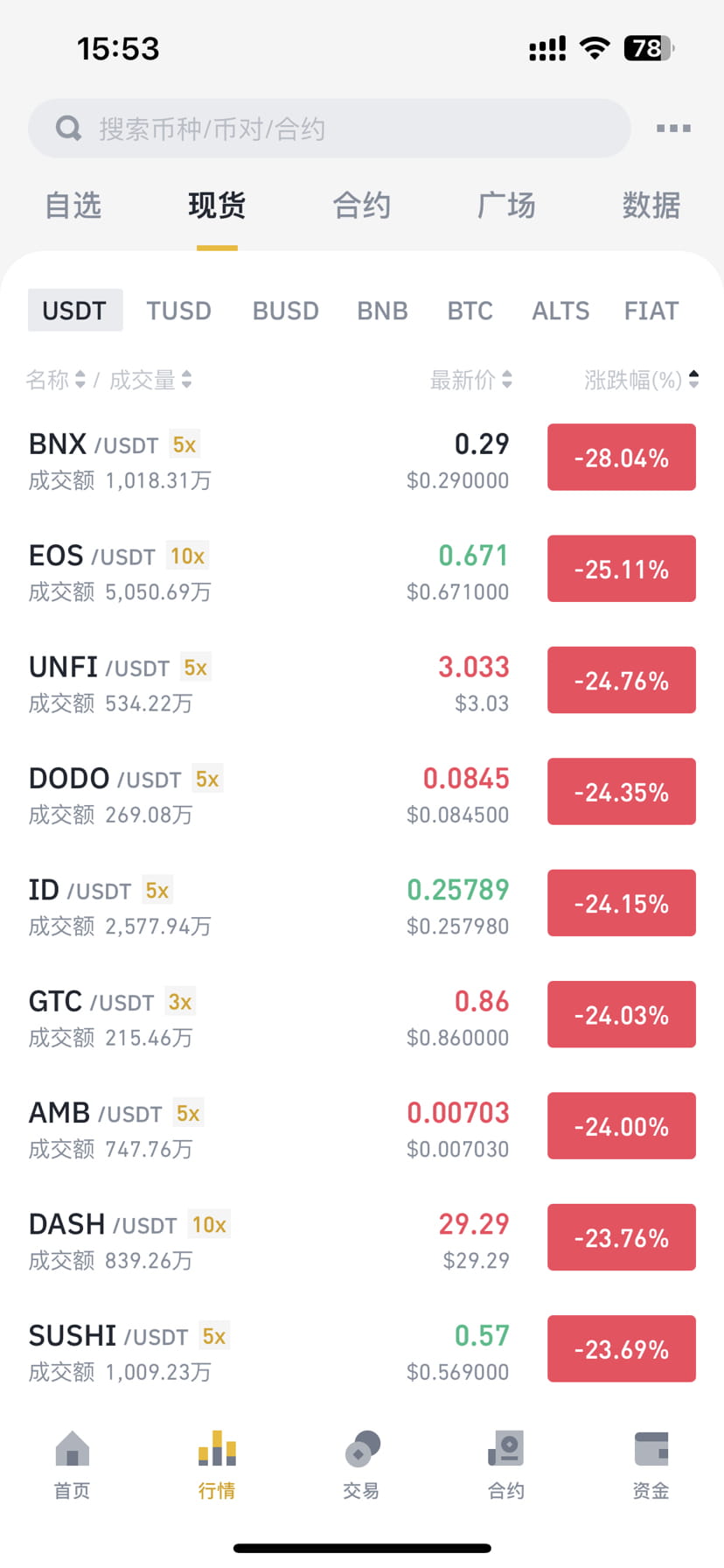Switch to the BUSD quote filter

click(x=285, y=310)
